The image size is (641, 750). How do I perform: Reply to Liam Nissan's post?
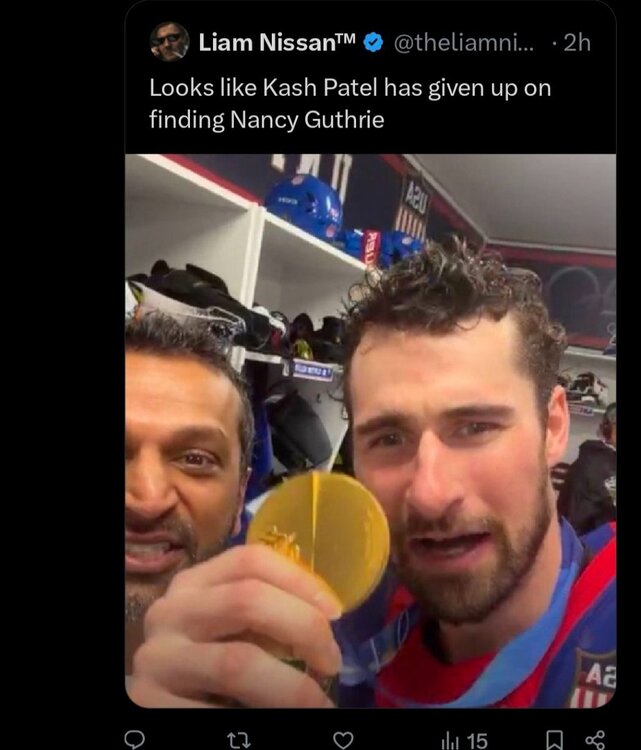[135, 739]
